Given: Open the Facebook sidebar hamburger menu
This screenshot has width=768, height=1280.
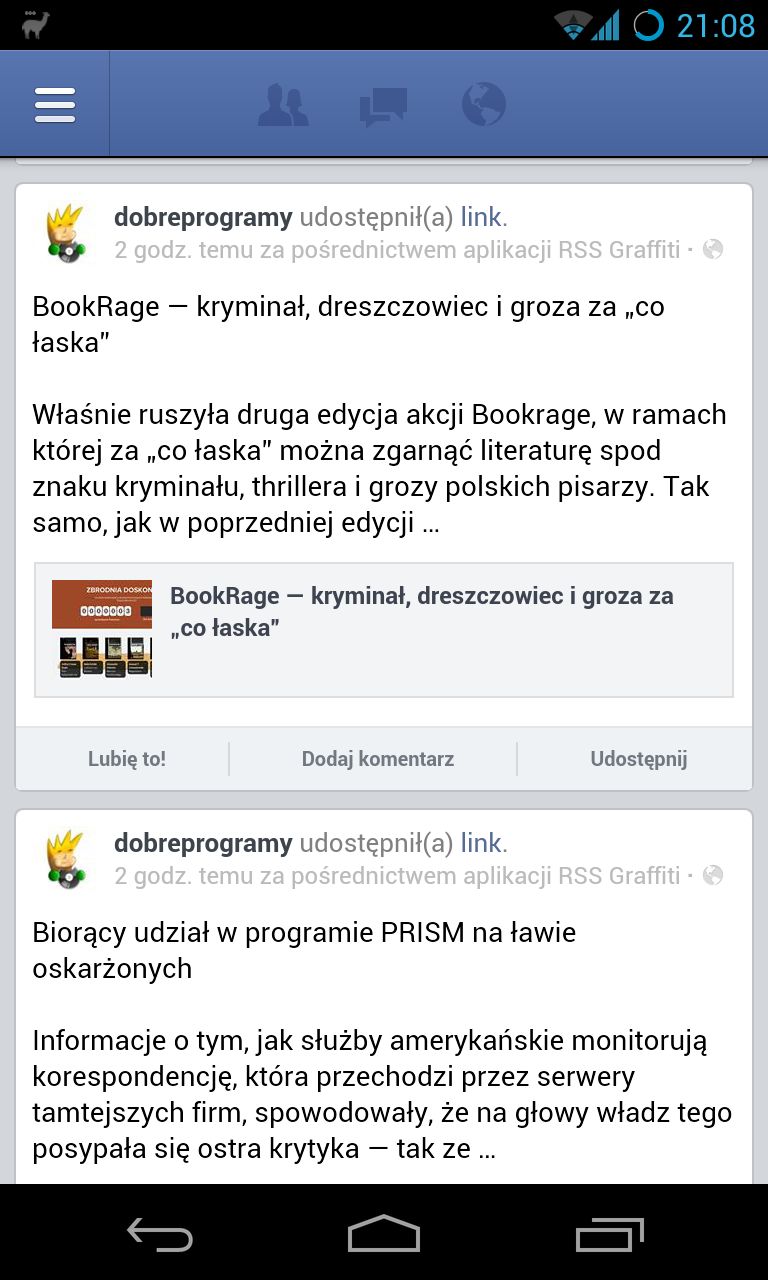Looking at the screenshot, I should pos(55,103).
